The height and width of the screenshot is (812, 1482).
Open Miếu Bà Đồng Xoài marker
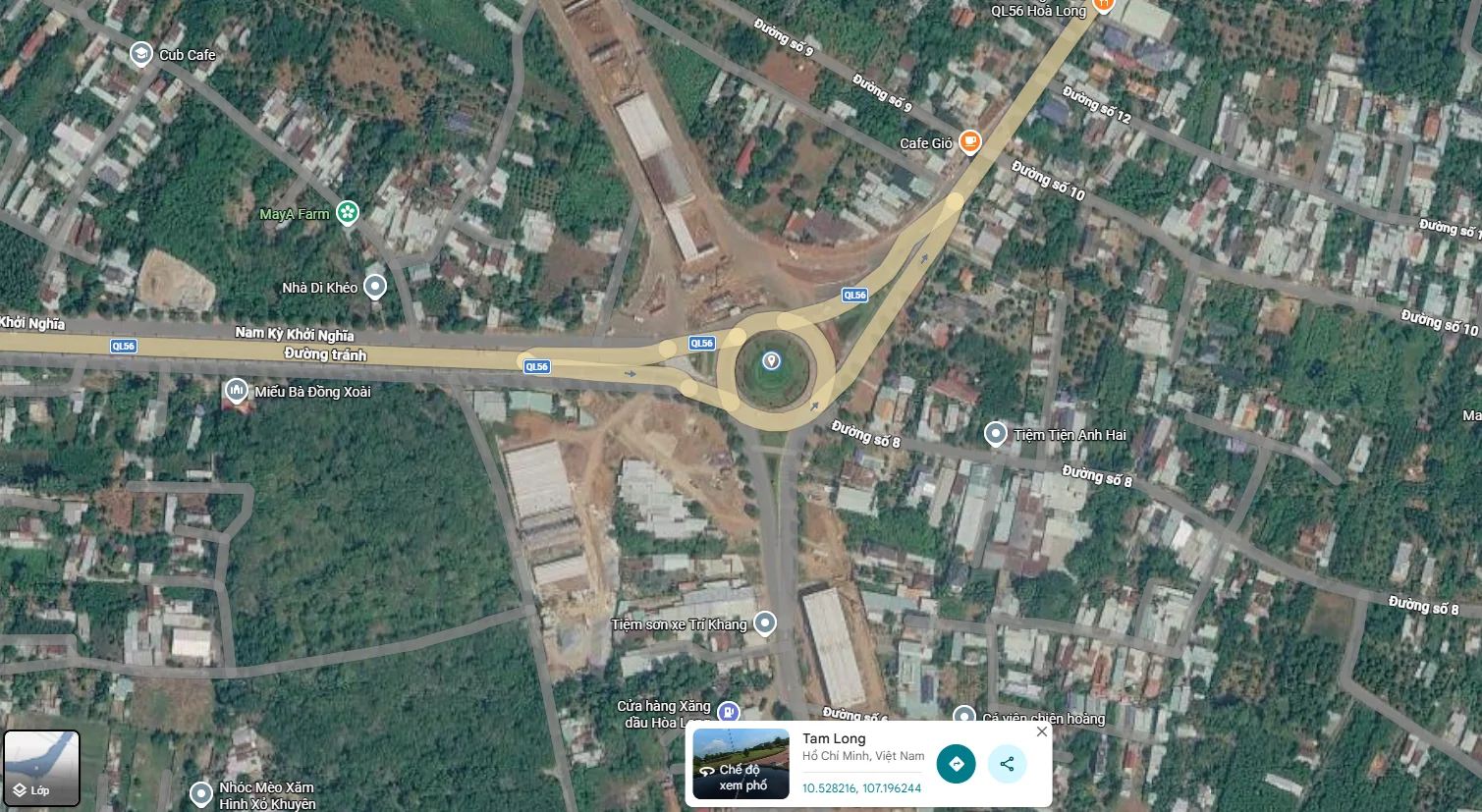pos(236,391)
